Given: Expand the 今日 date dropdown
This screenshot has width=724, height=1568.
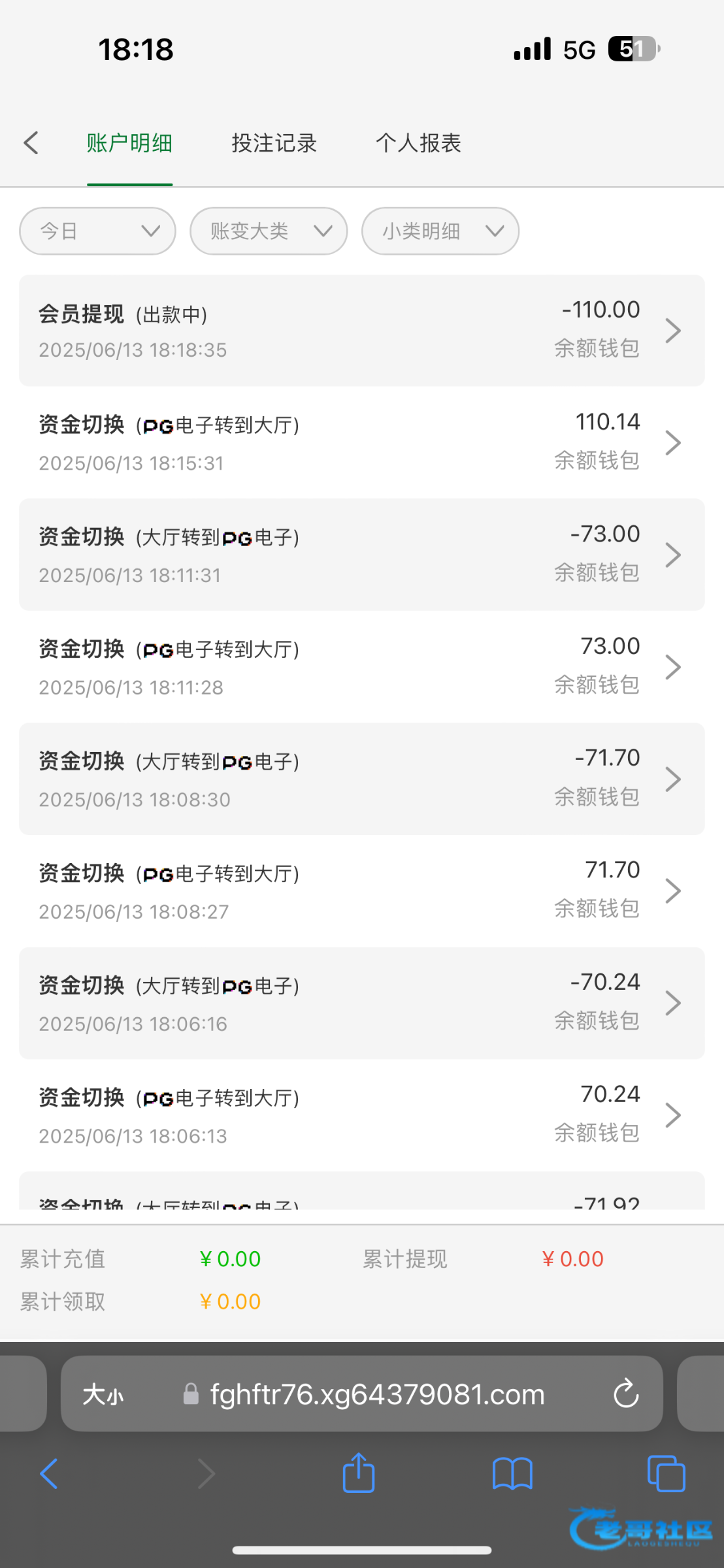Looking at the screenshot, I should 98,231.
